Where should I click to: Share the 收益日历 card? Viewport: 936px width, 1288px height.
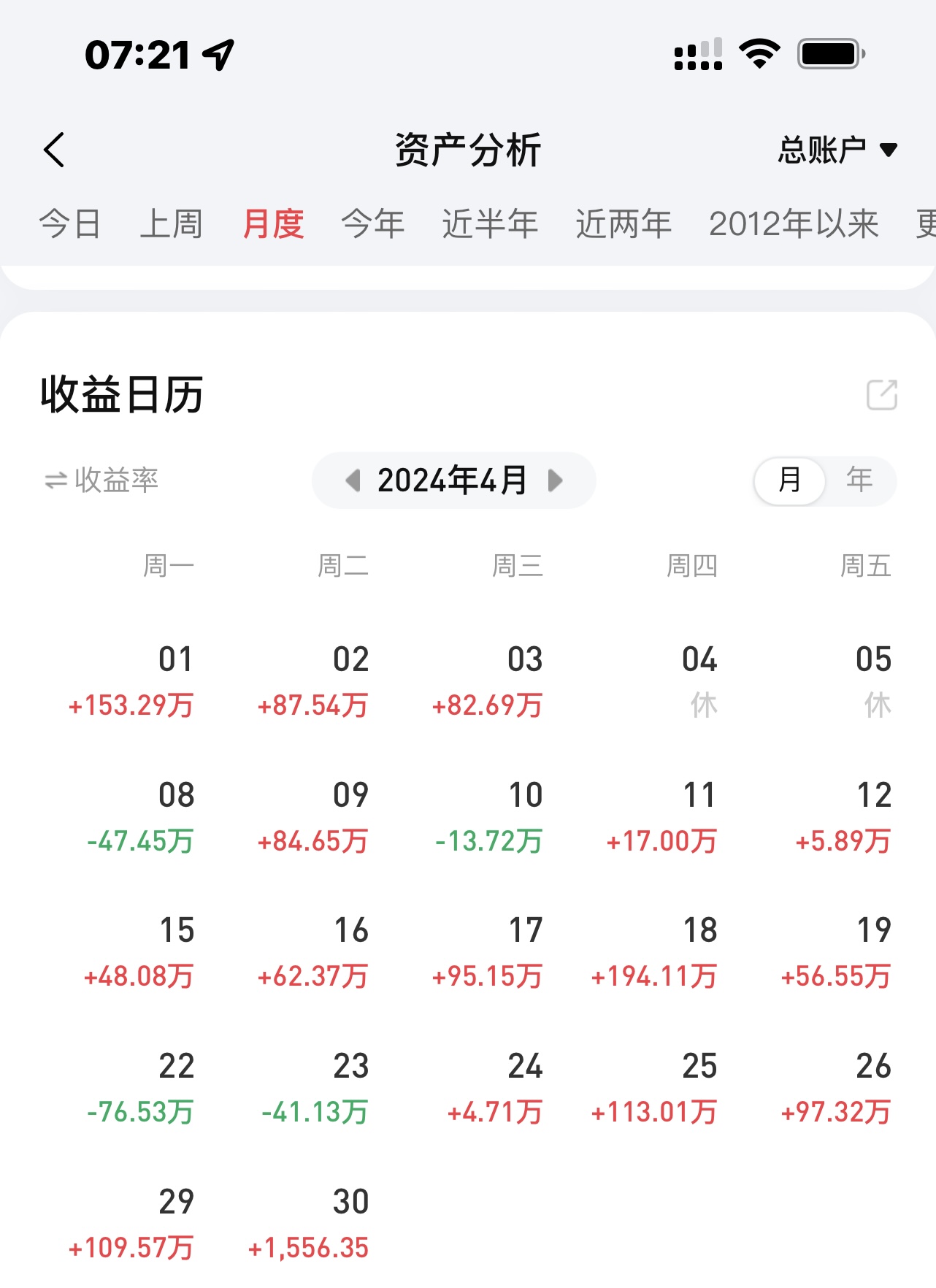[881, 395]
